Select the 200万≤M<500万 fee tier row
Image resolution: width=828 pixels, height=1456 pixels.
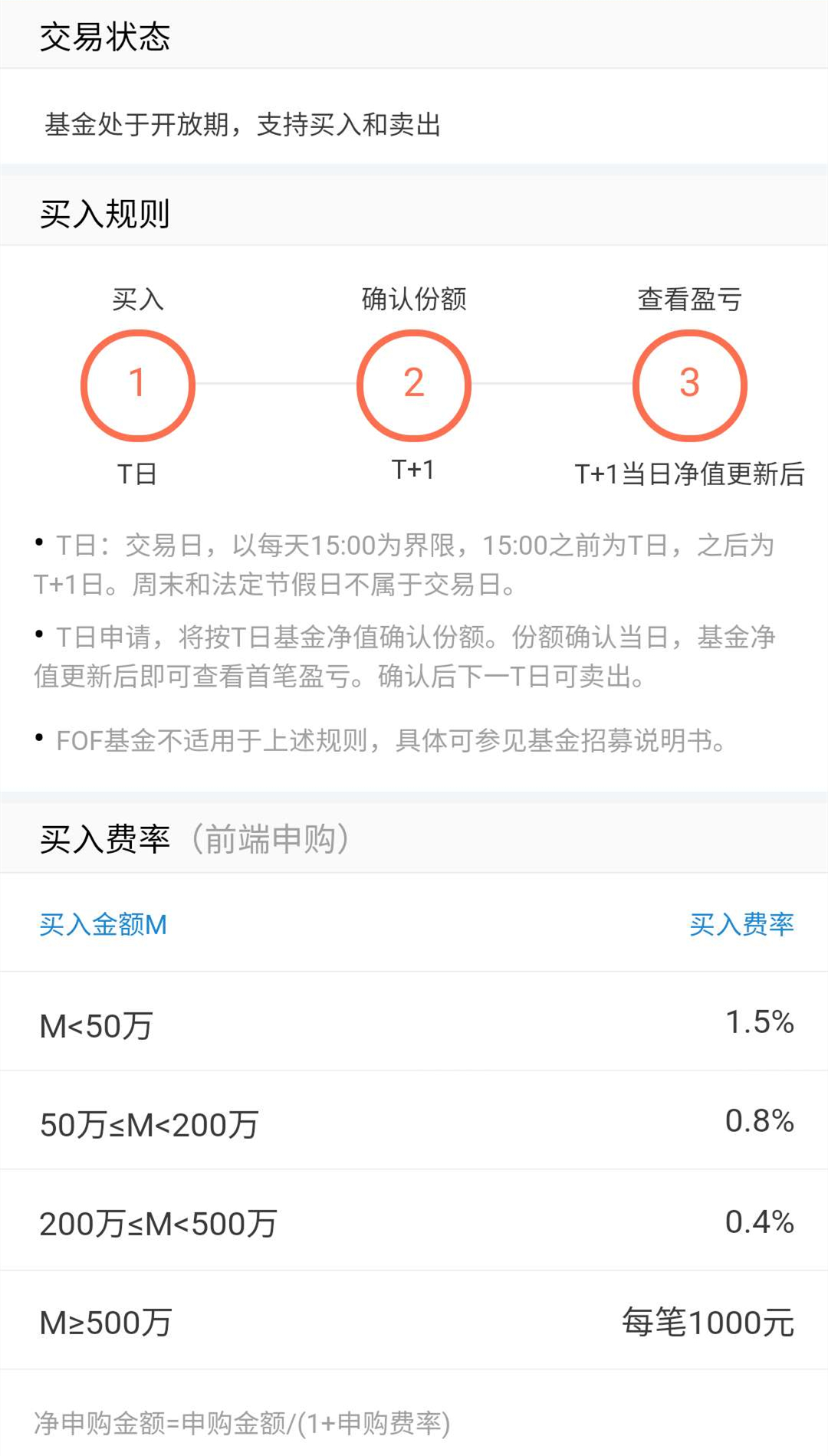click(x=414, y=1222)
